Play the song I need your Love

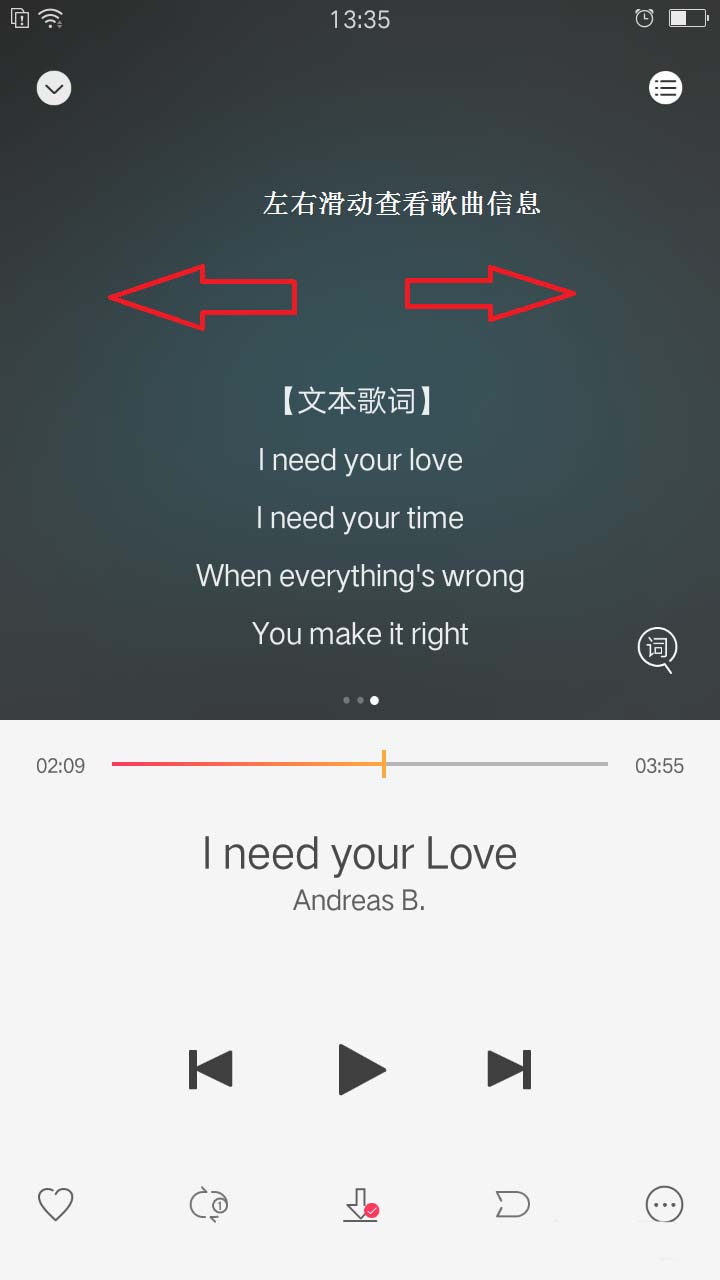361,1069
